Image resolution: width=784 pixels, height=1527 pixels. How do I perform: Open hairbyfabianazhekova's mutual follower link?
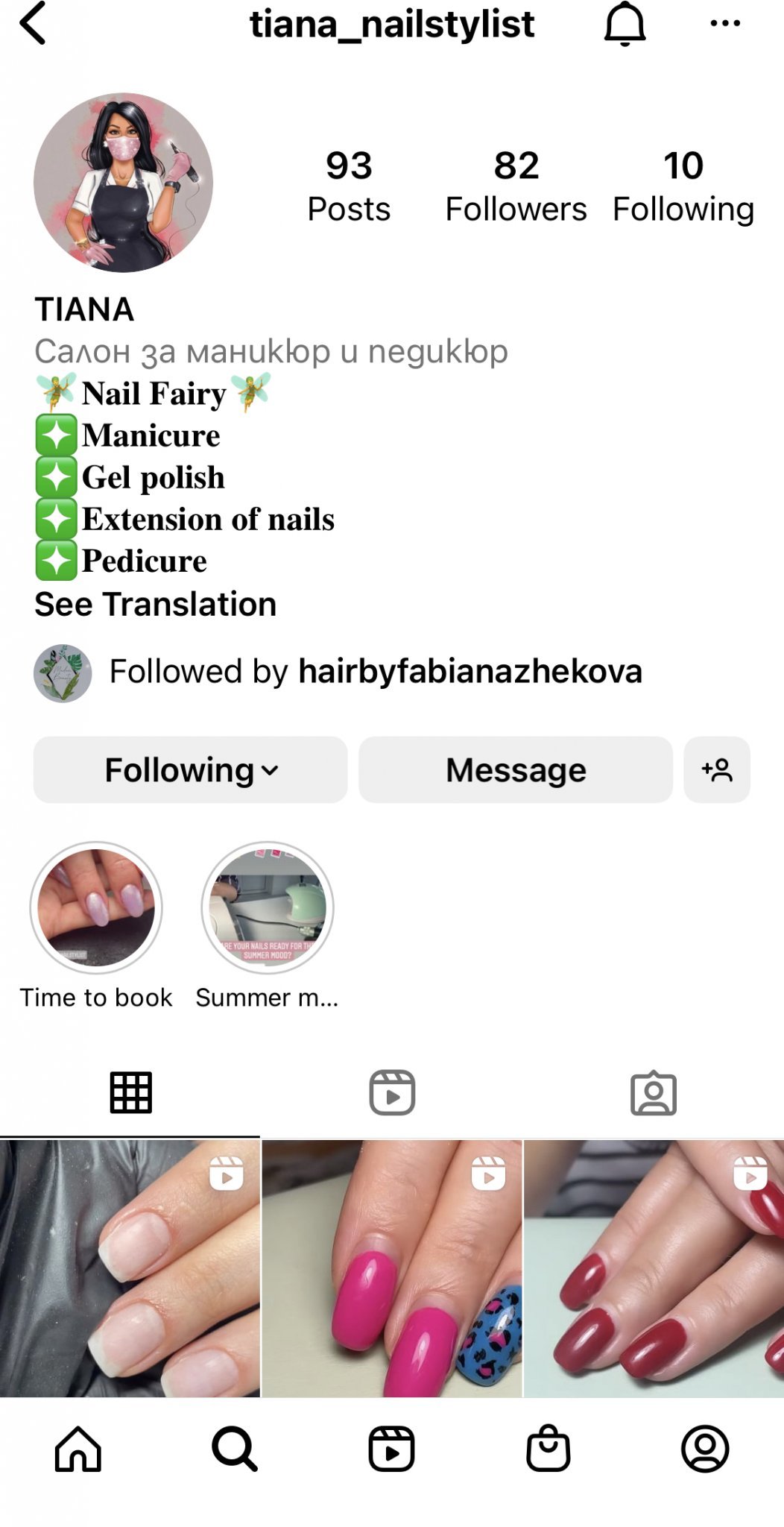470,671
